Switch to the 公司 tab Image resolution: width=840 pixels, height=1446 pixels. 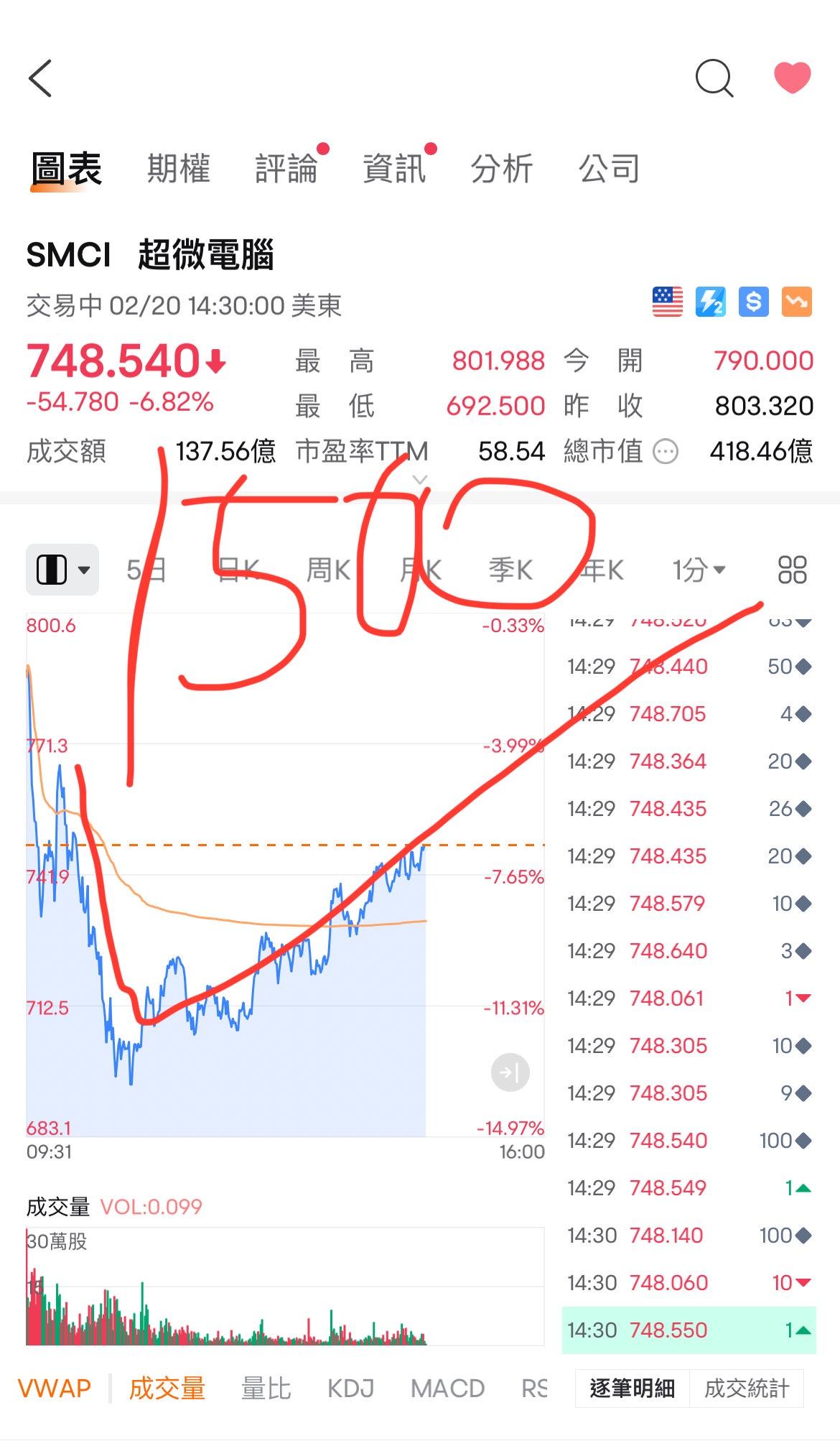point(610,169)
